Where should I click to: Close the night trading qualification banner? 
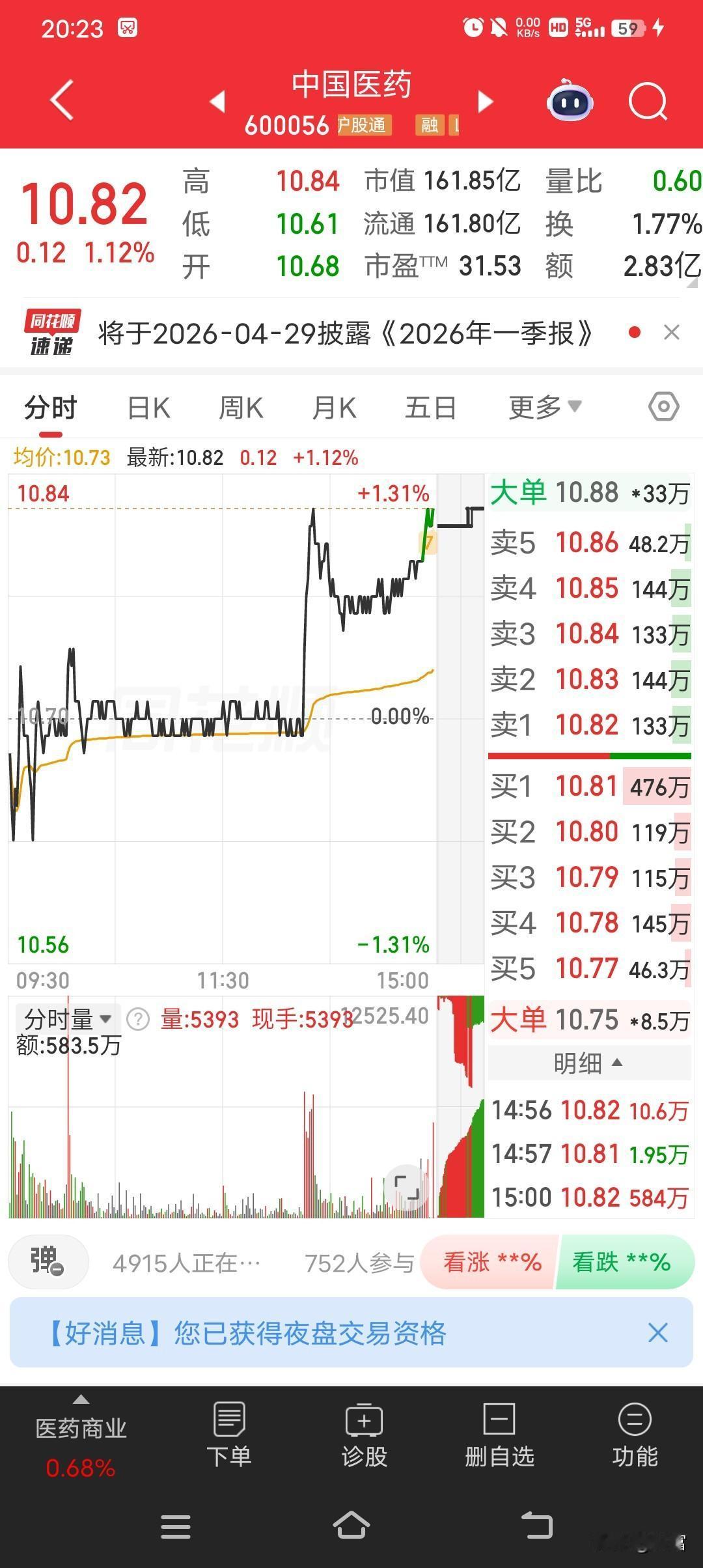click(x=658, y=1334)
